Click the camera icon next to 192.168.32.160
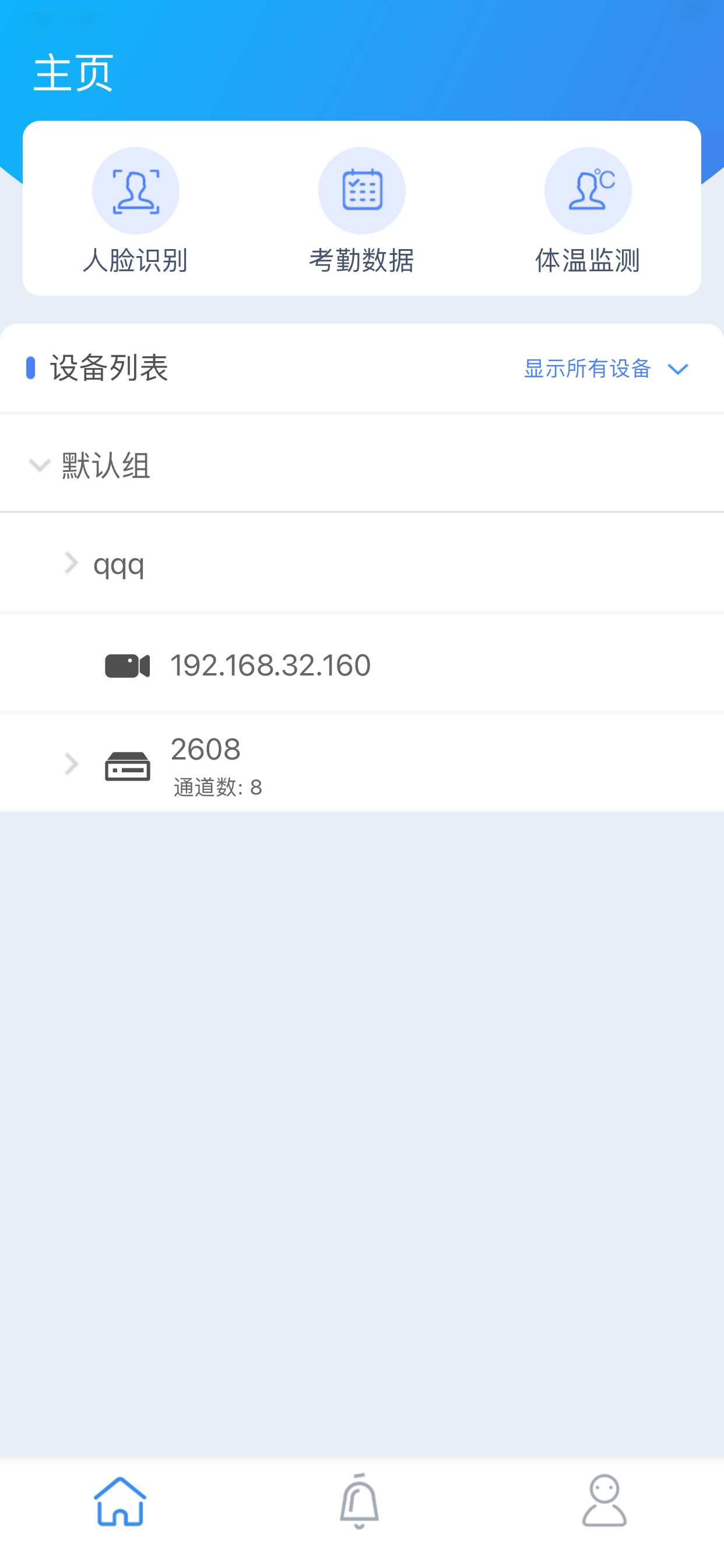Viewport: 724px width, 1568px height. point(127,664)
